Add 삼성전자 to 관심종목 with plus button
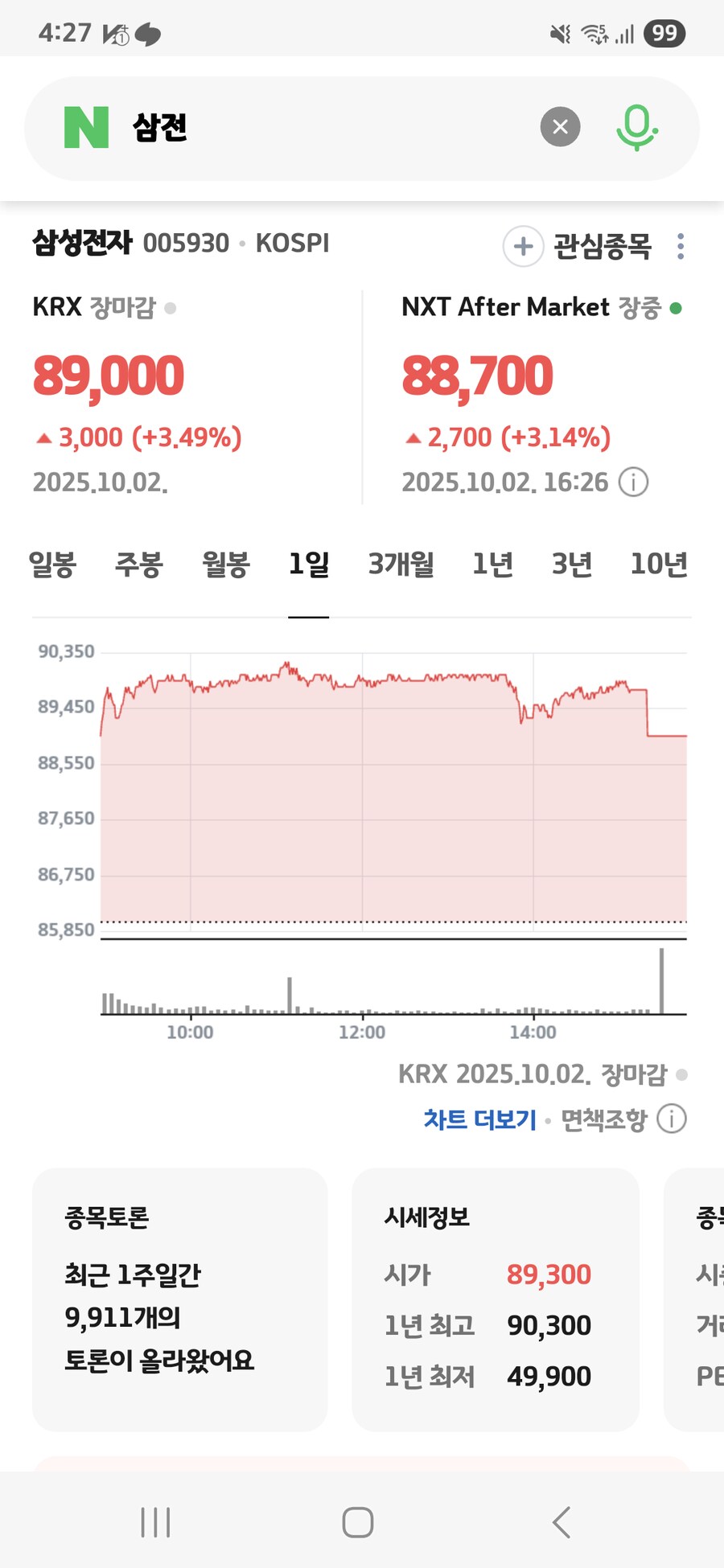 pos(522,247)
